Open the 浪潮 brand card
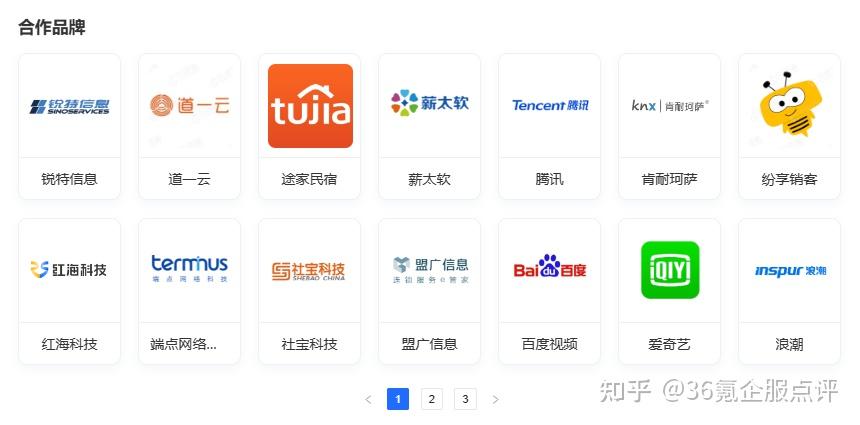The height and width of the screenshot is (425, 860). tap(789, 291)
